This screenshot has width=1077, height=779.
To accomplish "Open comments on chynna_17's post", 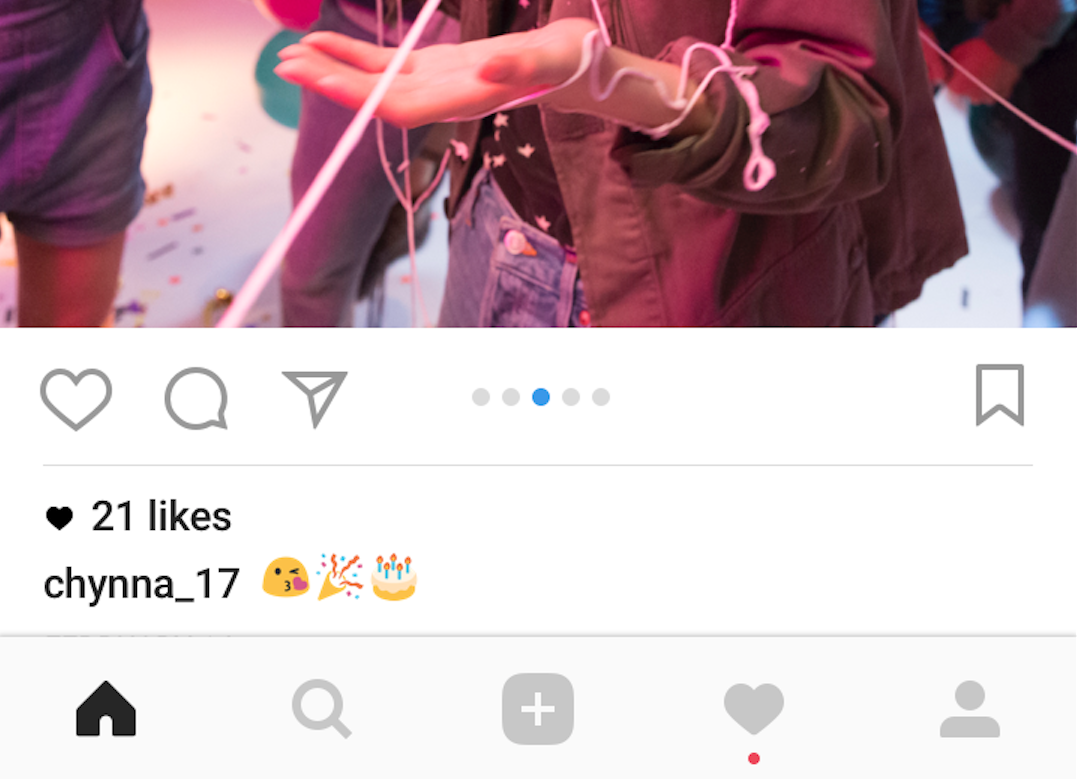I will (196, 398).
